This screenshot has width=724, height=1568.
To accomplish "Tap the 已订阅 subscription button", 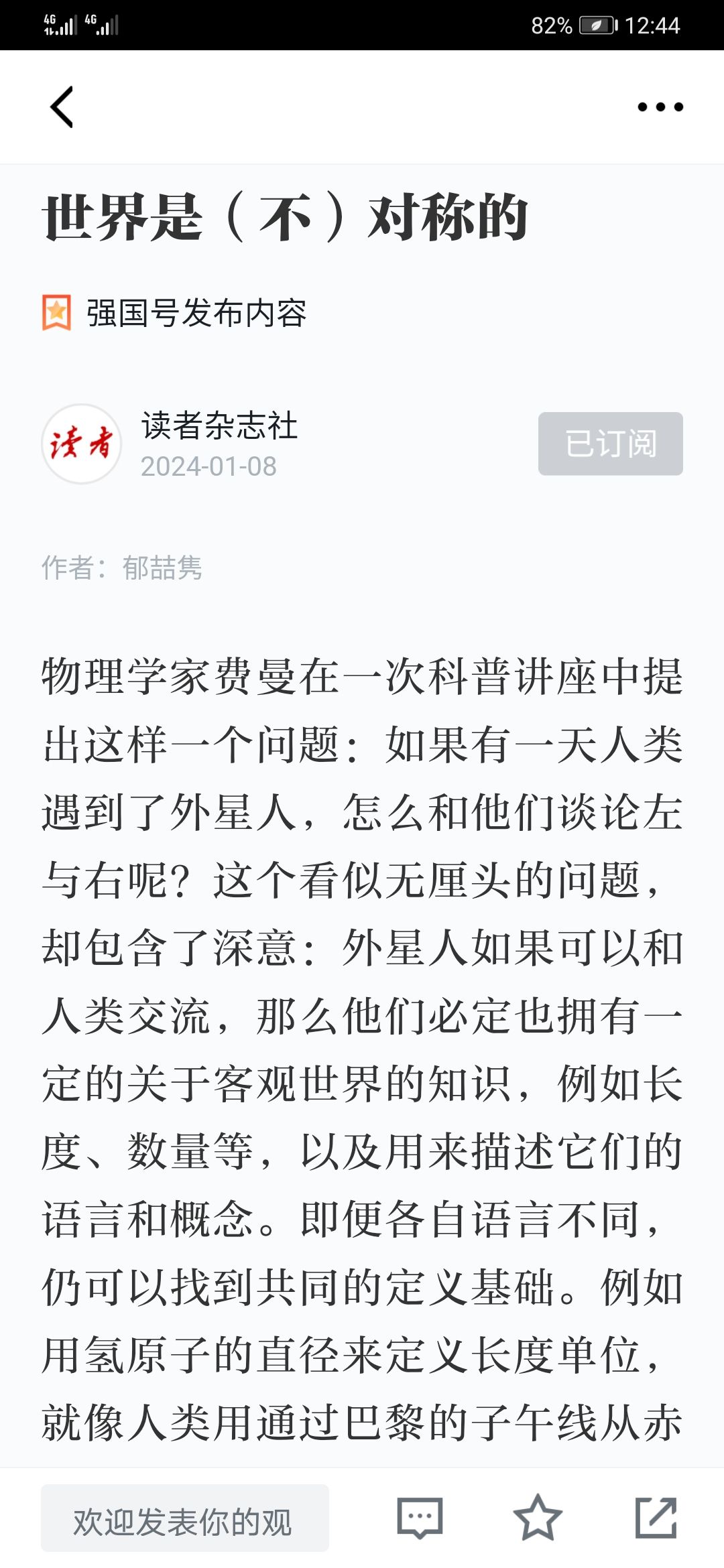I will pyautogui.click(x=610, y=444).
